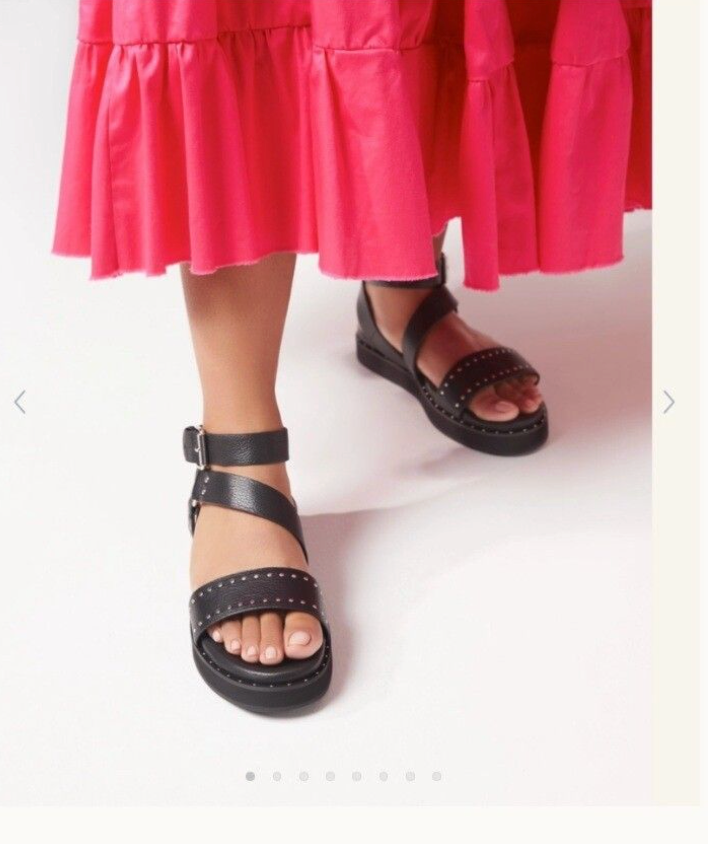Go back to the previous product photo

(20, 402)
